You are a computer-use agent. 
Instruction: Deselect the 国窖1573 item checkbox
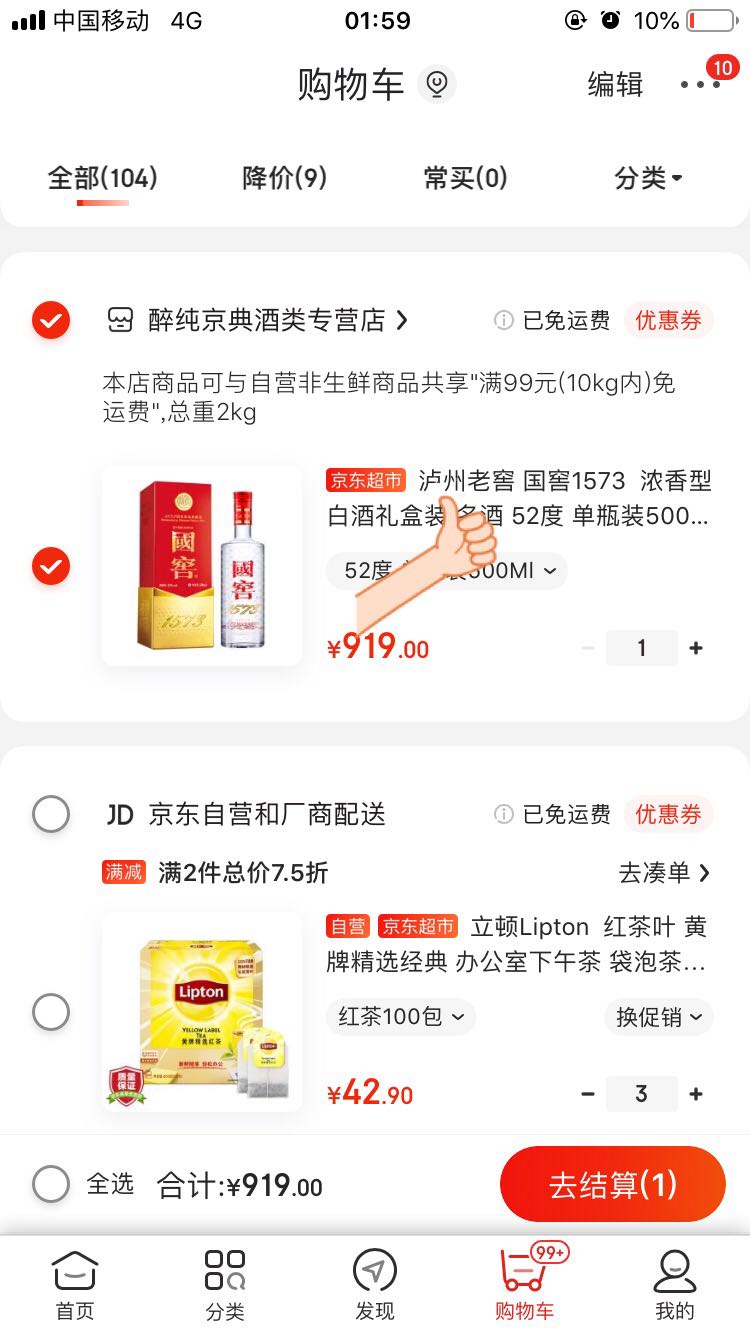[51, 567]
